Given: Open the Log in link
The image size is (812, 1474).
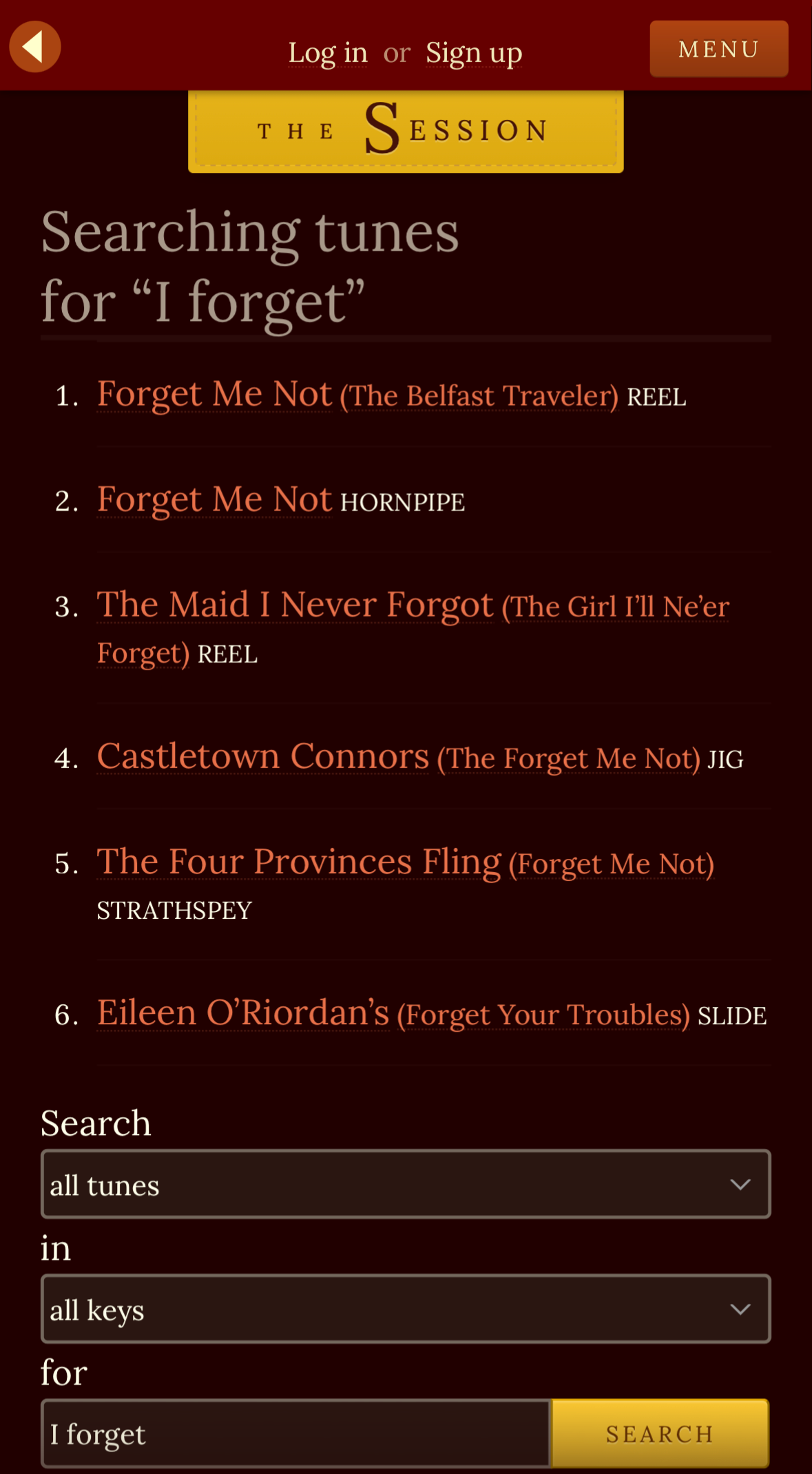Looking at the screenshot, I should tap(328, 52).
